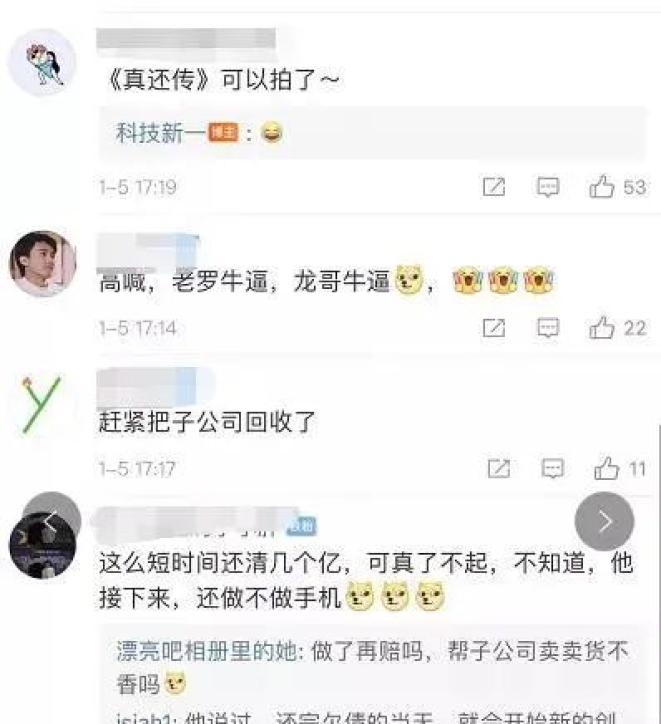Open the green Y avatar profile
661x724 pixels.
43,404
